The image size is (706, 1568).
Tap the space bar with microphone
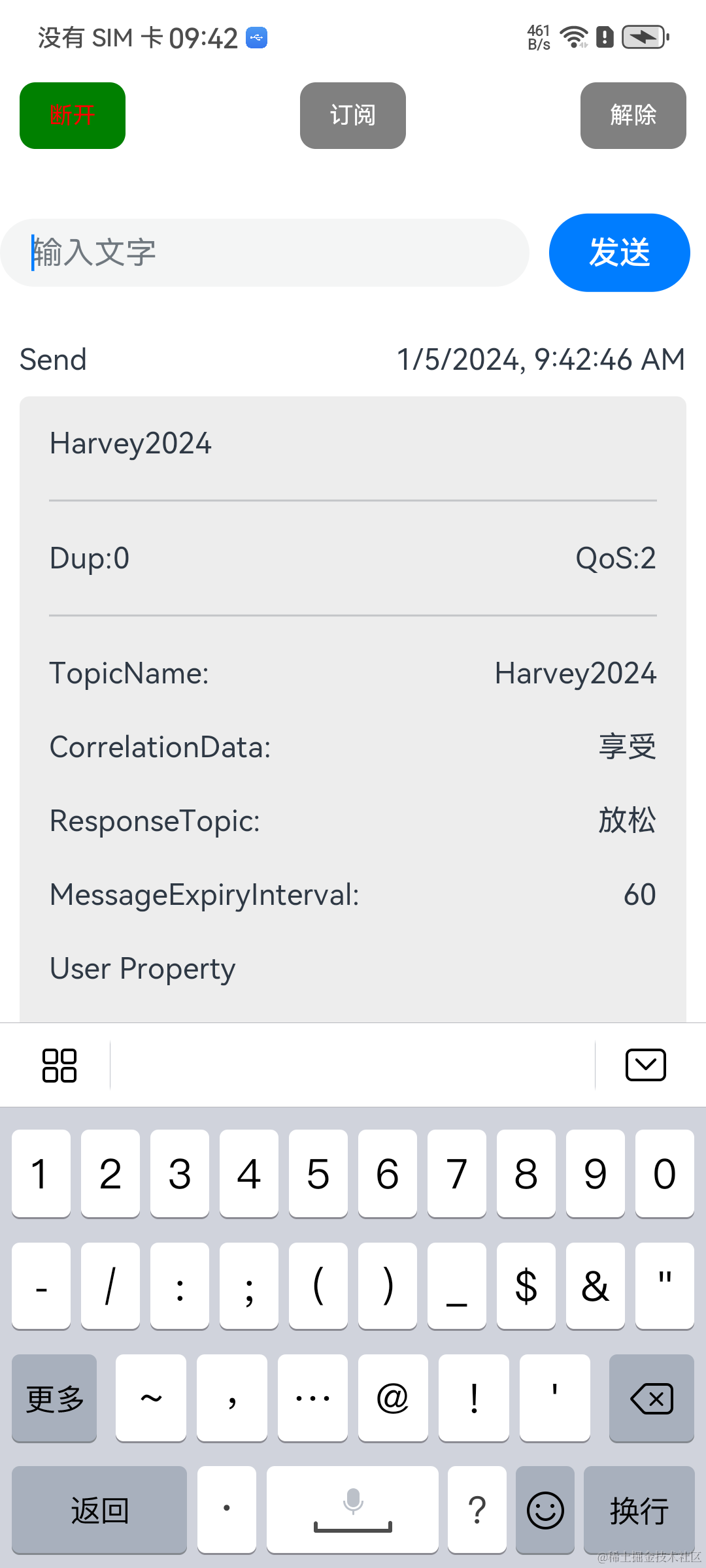click(x=352, y=1510)
